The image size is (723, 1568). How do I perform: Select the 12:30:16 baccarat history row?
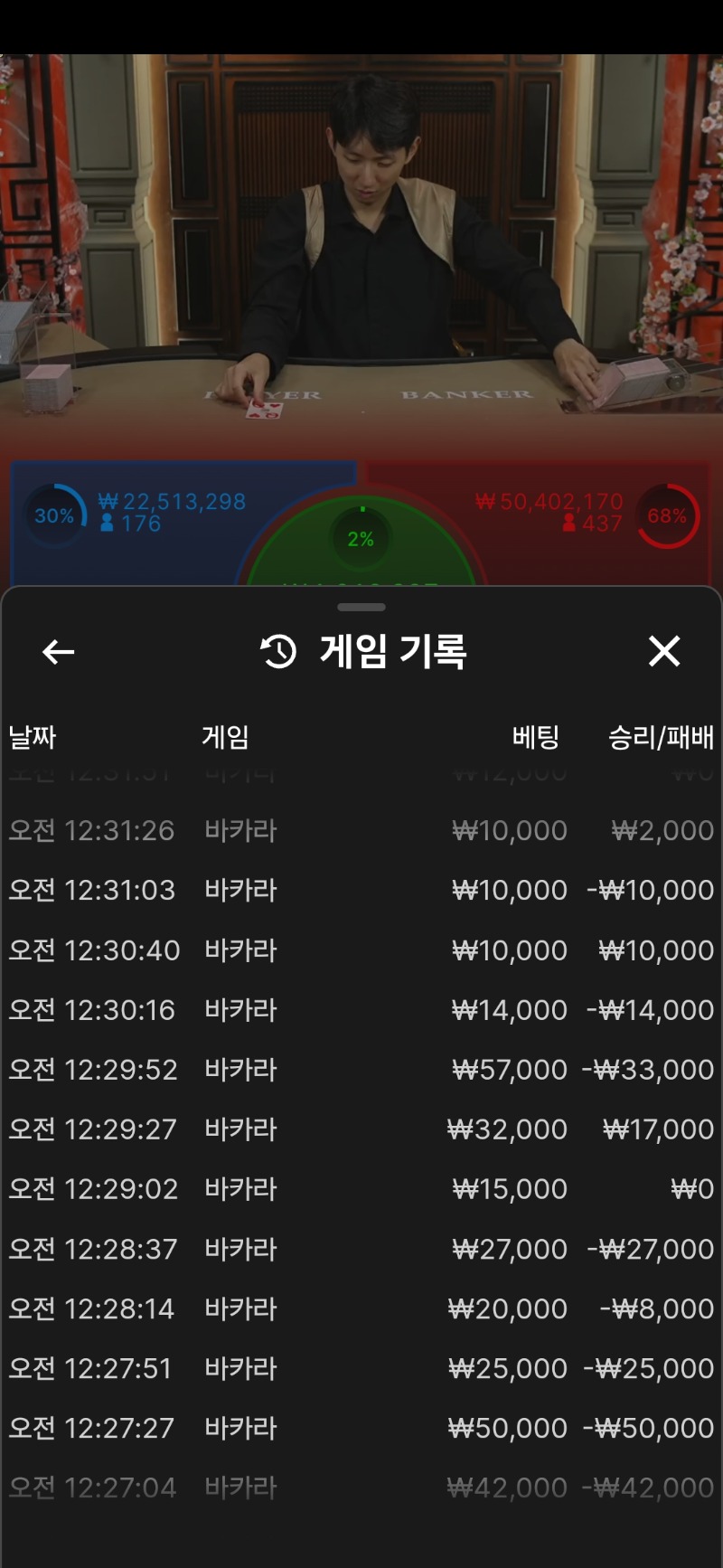[361, 1010]
